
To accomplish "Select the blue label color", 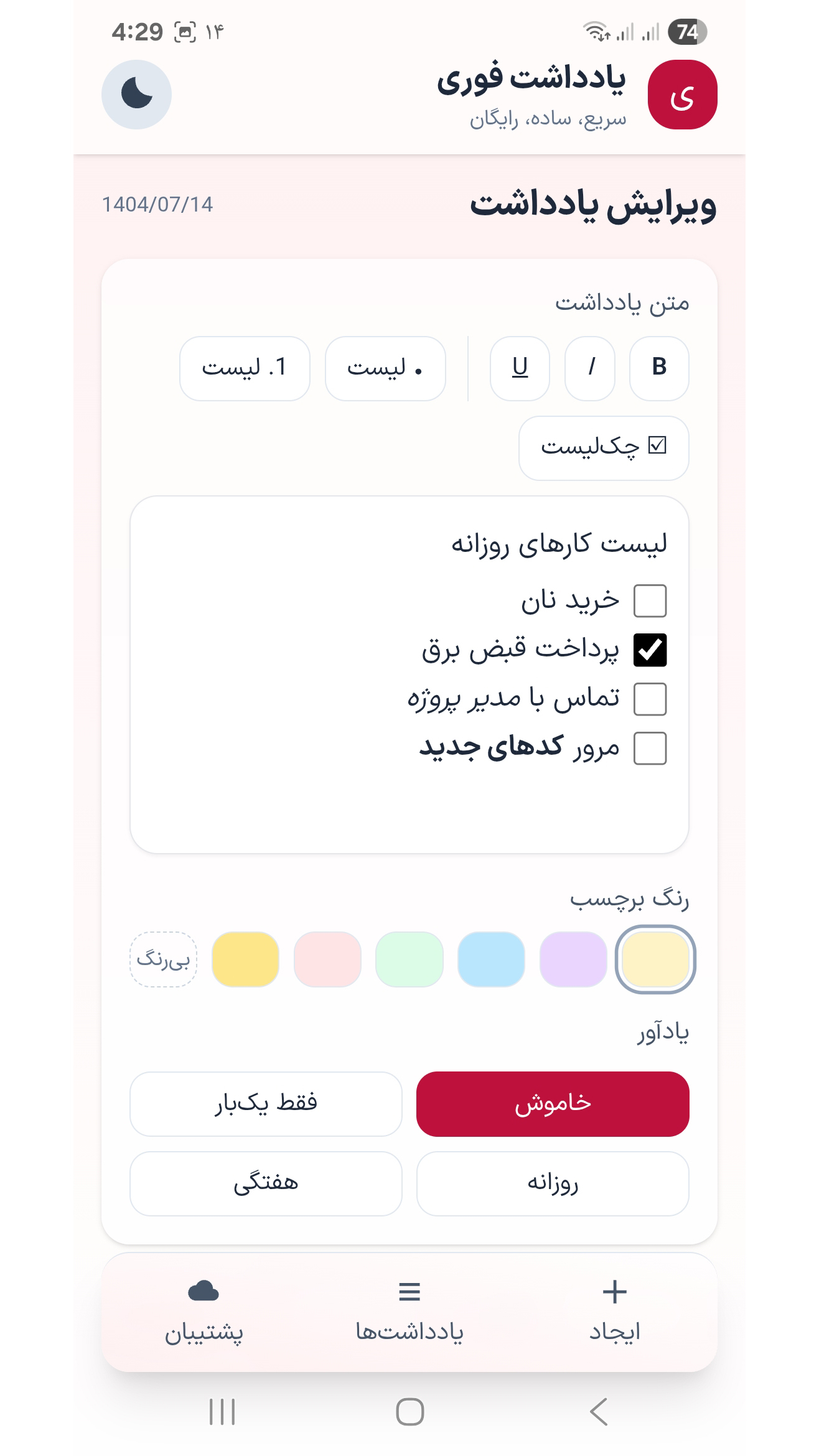I will click(x=491, y=959).
